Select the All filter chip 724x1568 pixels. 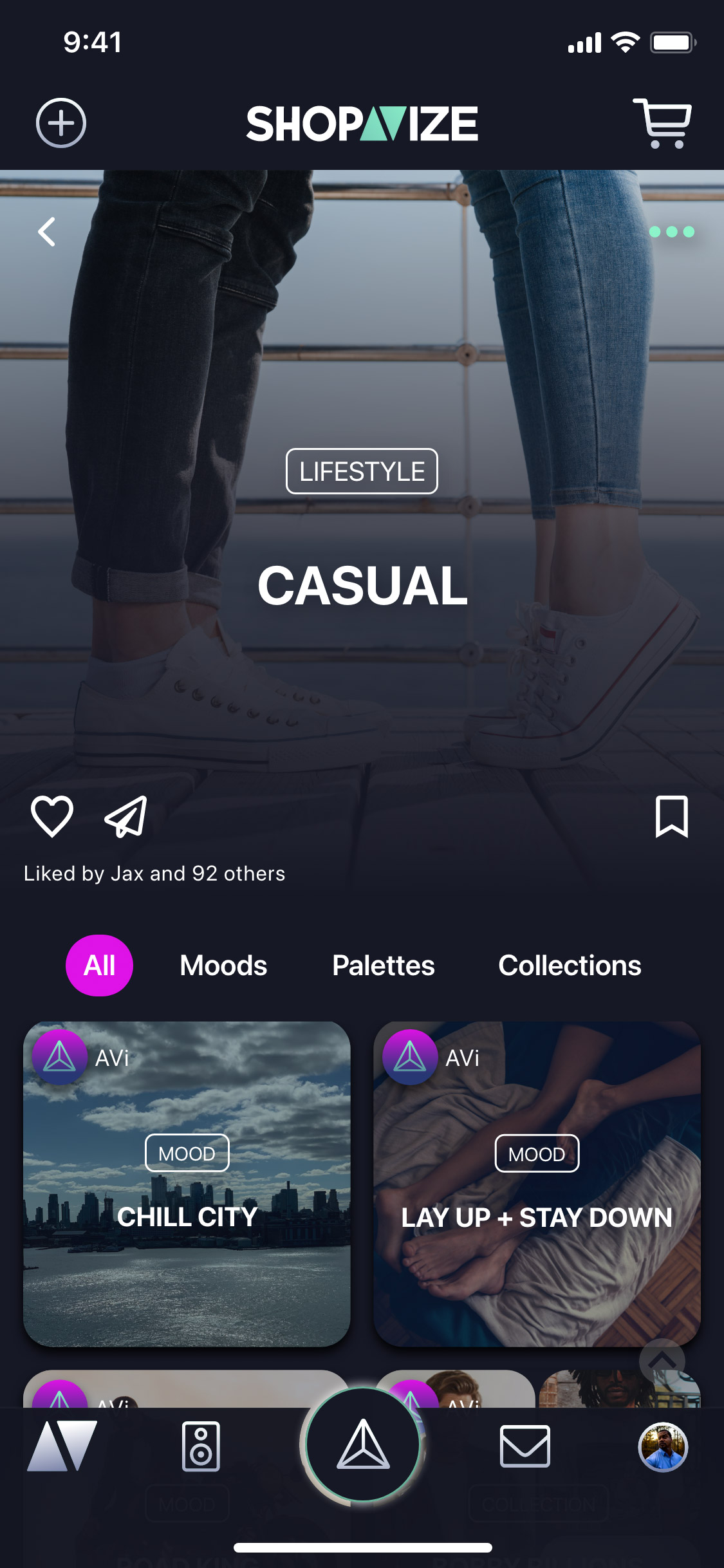(99, 965)
